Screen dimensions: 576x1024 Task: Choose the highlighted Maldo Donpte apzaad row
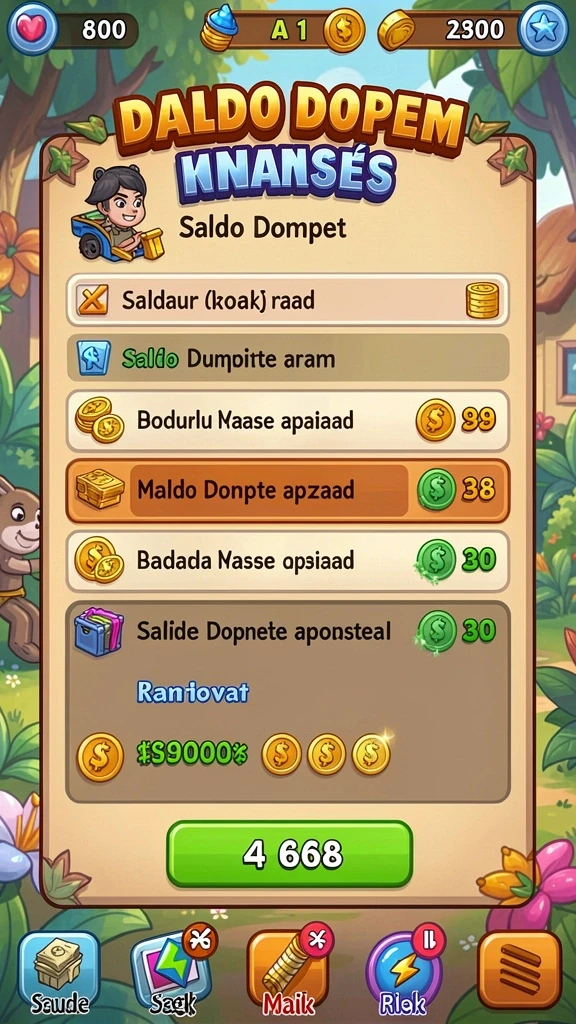(288, 490)
